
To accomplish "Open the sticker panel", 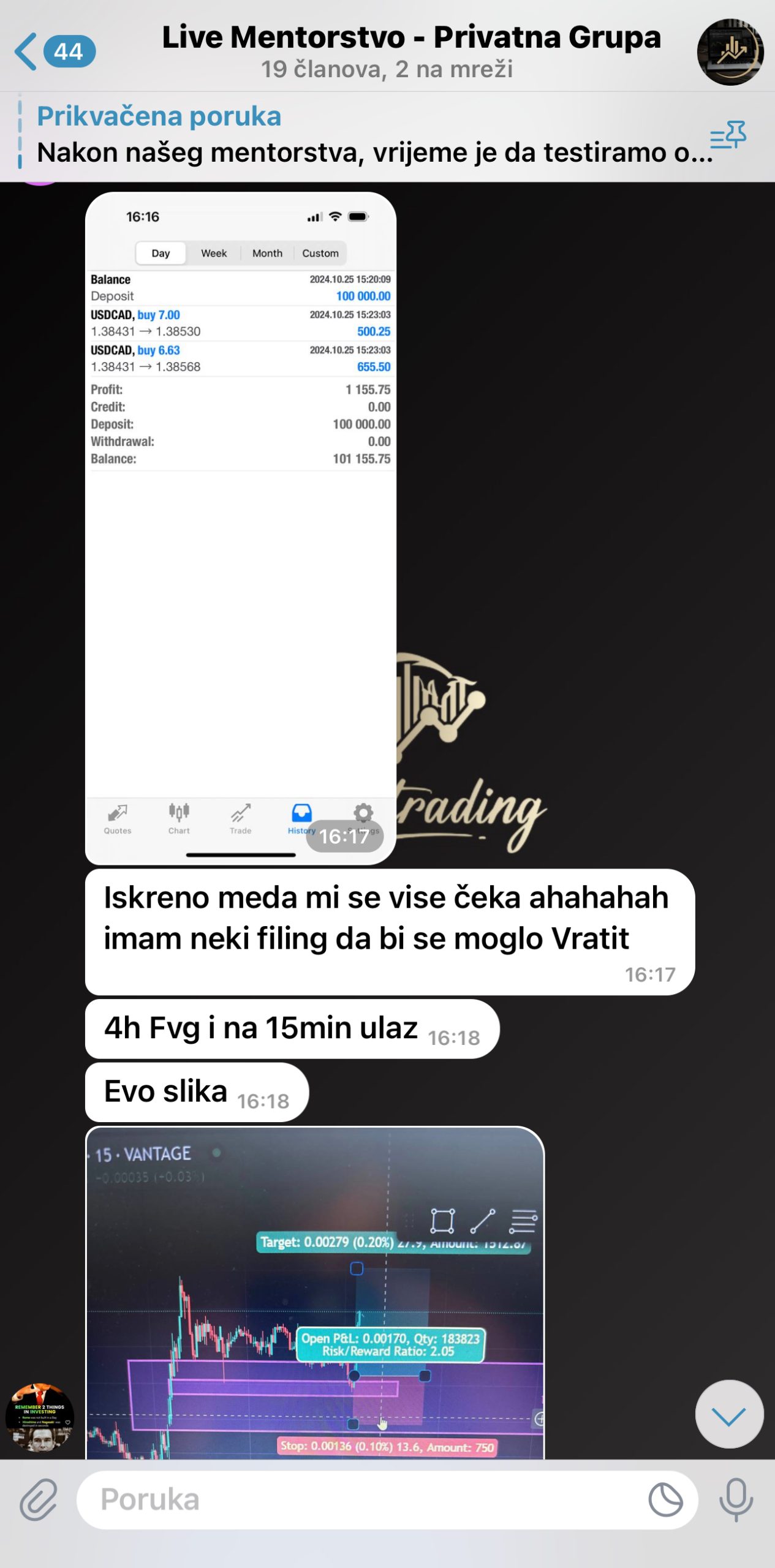I will tap(665, 1500).
